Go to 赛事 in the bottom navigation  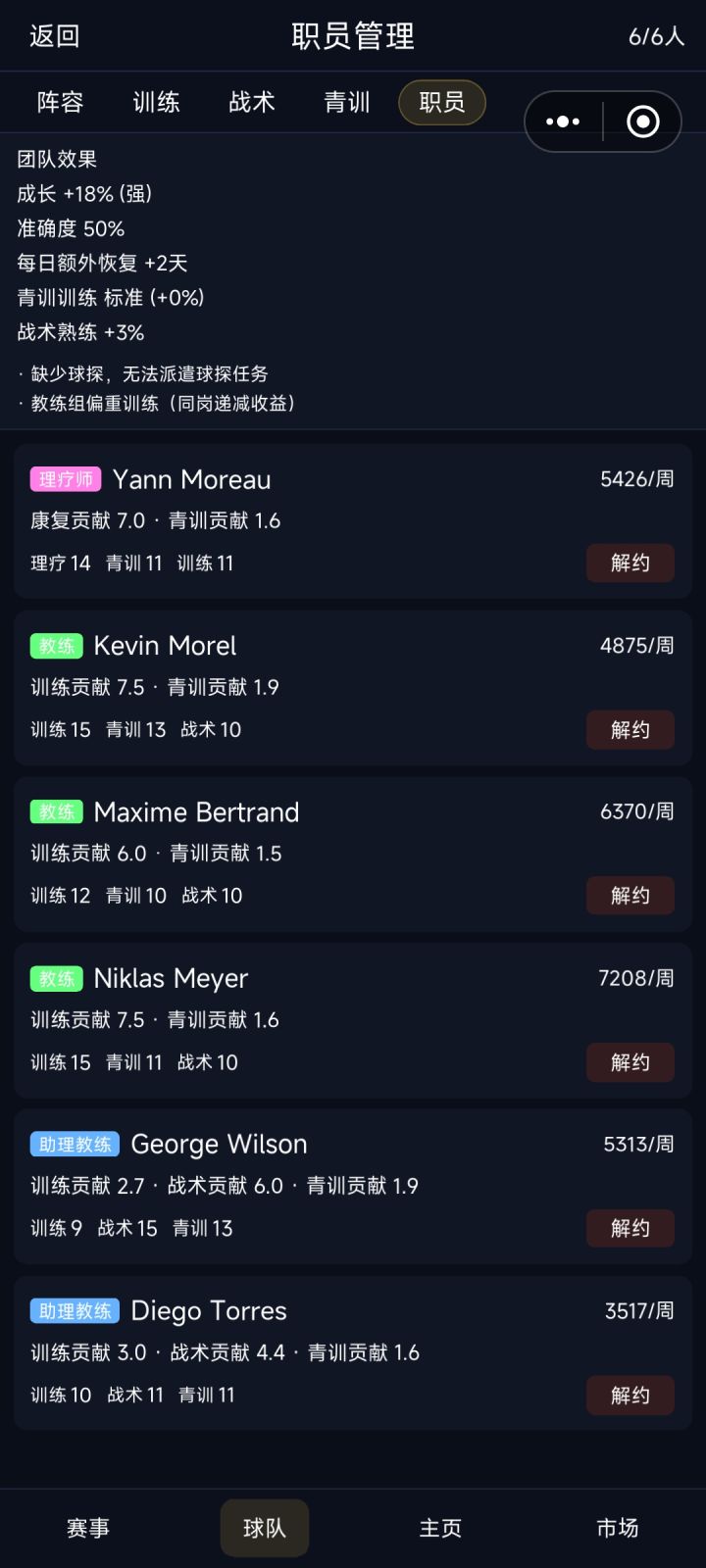pos(88,1528)
